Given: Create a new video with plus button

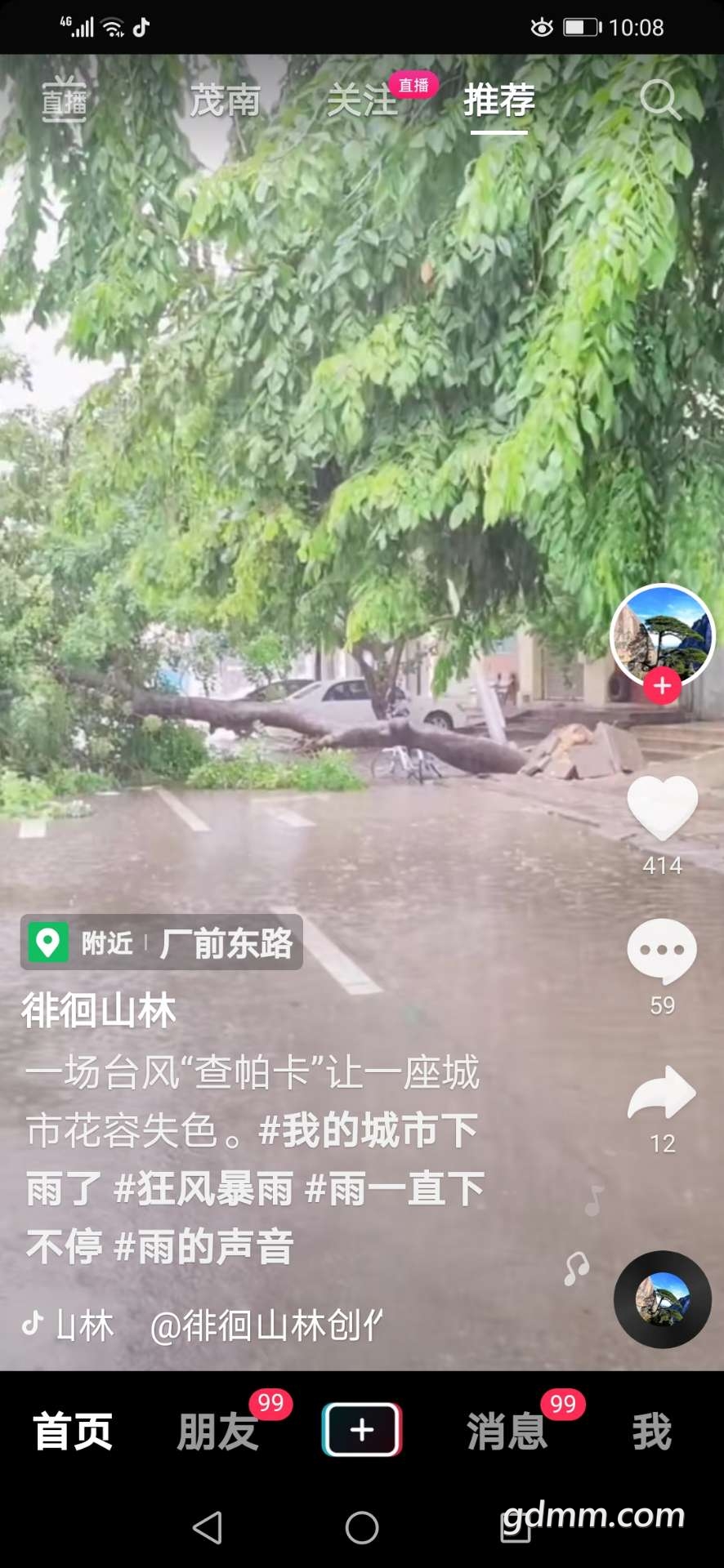Looking at the screenshot, I should 362,1430.
